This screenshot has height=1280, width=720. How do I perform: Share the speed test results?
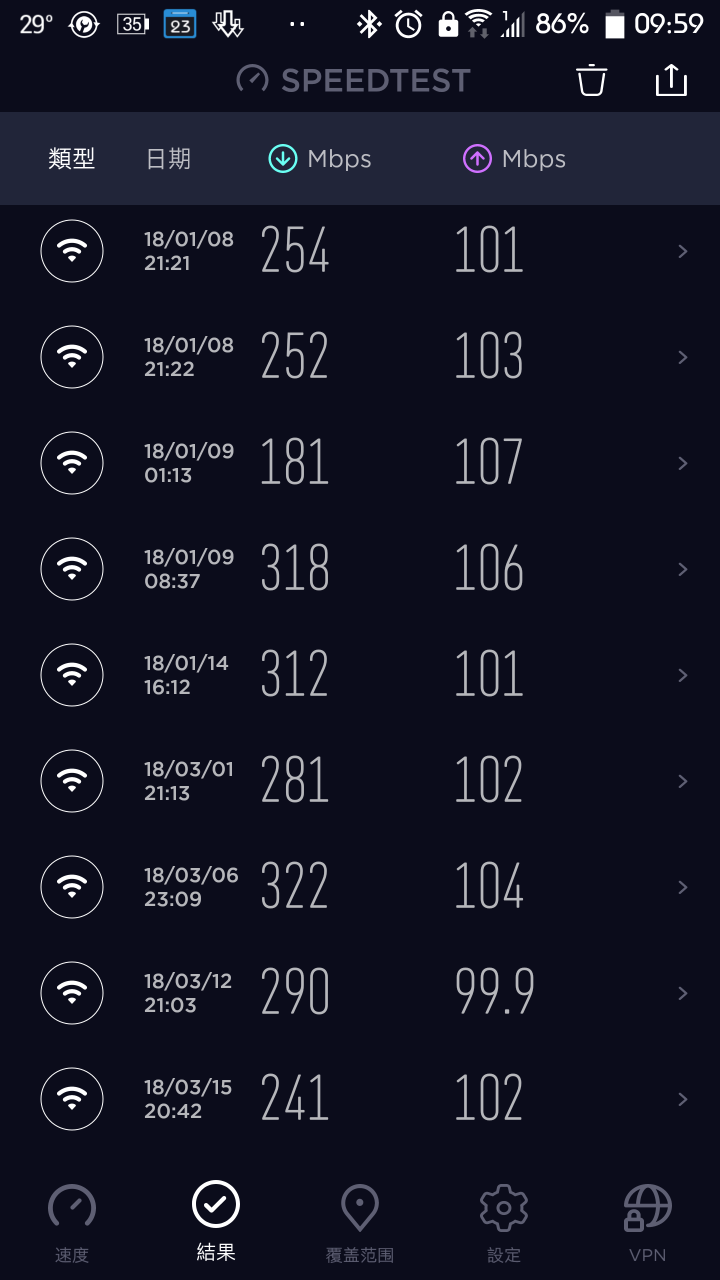(x=671, y=80)
